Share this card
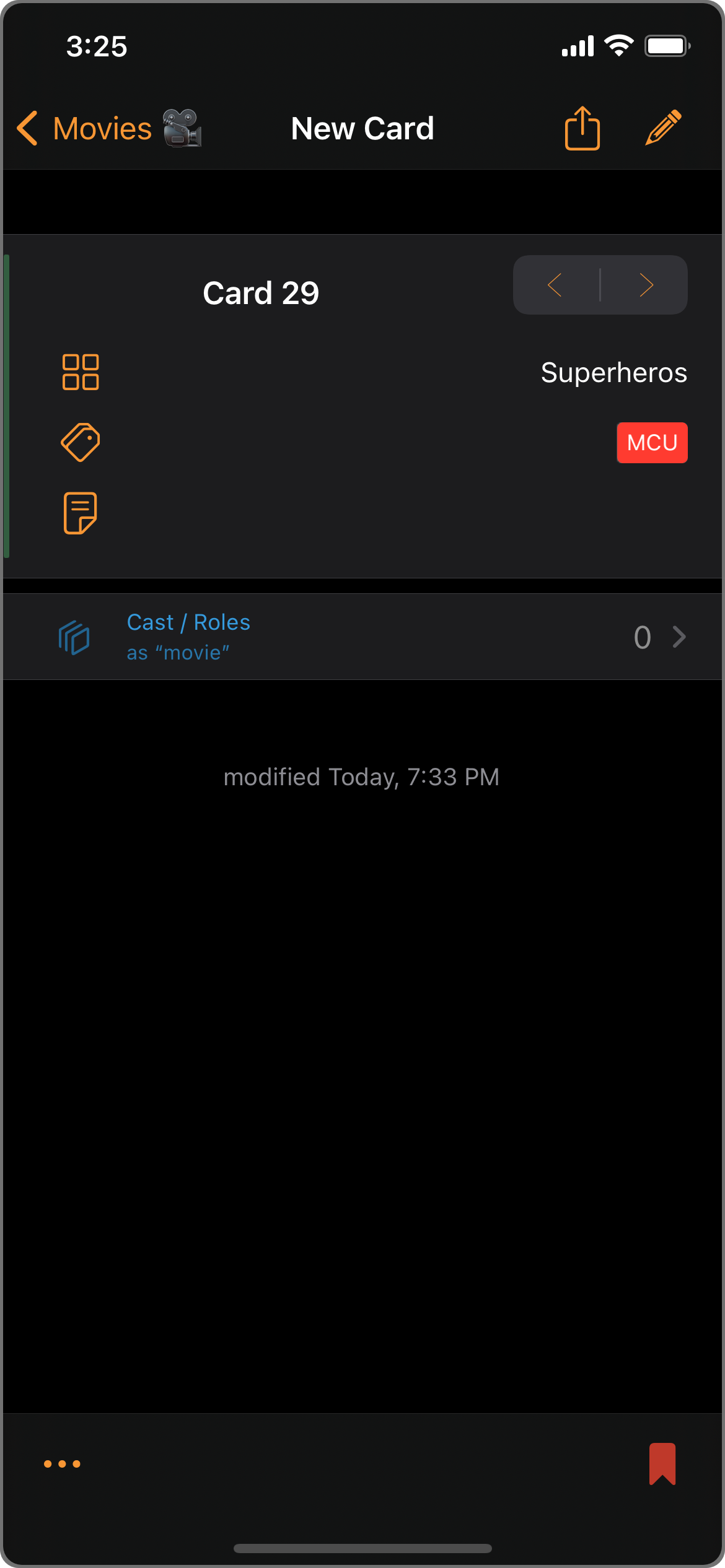This screenshot has width=725, height=1568. point(582,129)
